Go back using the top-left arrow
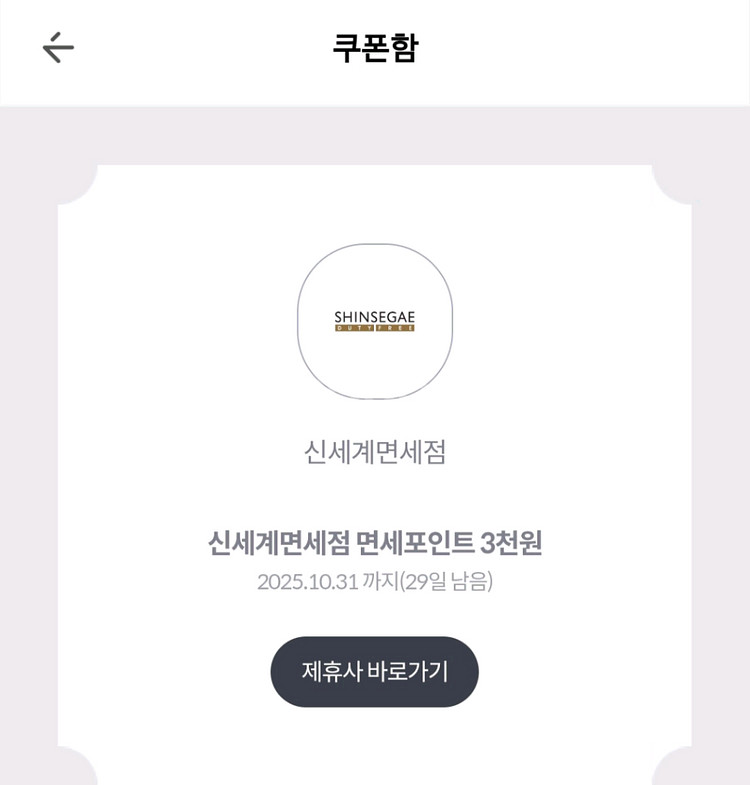The height and width of the screenshot is (785, 750). point(58,47)
